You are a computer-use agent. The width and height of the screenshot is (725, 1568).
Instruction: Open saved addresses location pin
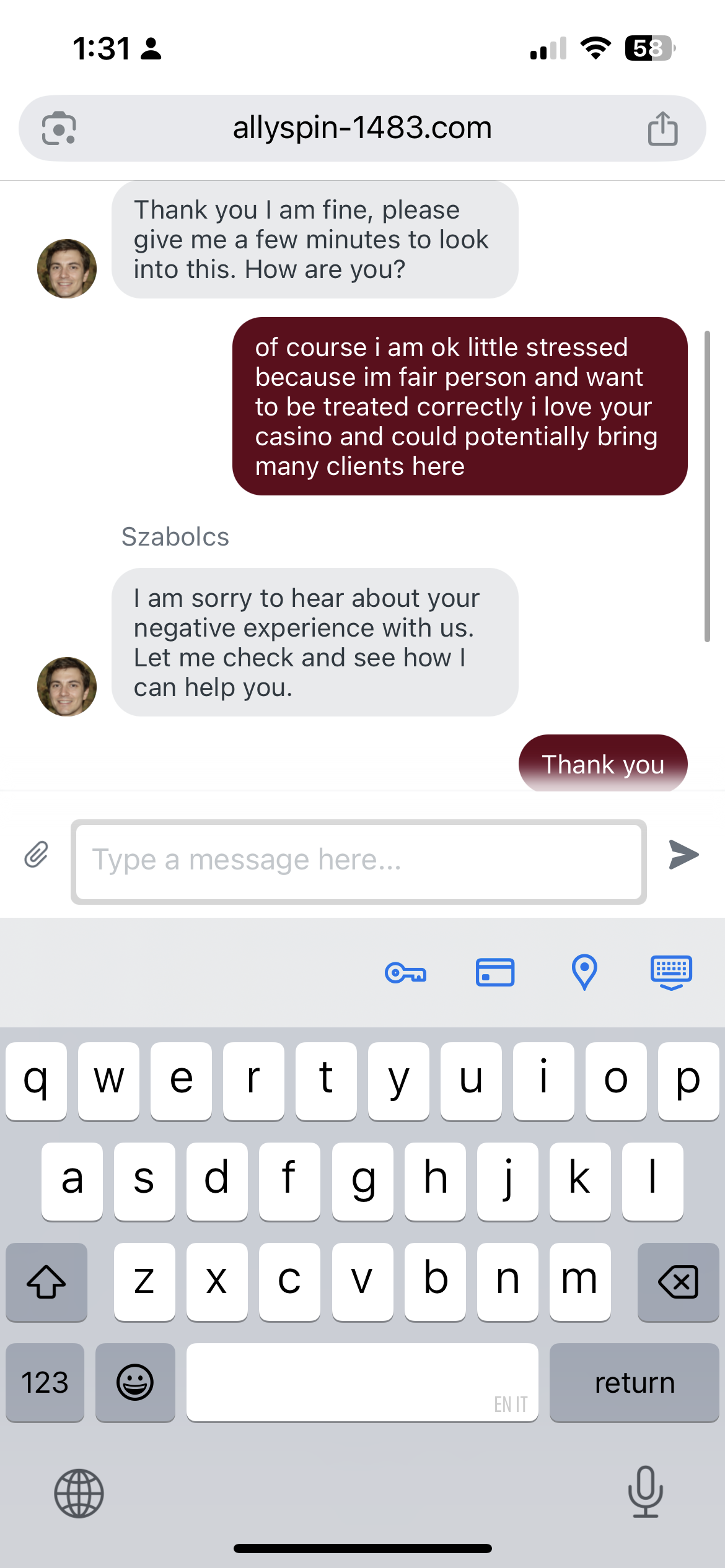584,972
